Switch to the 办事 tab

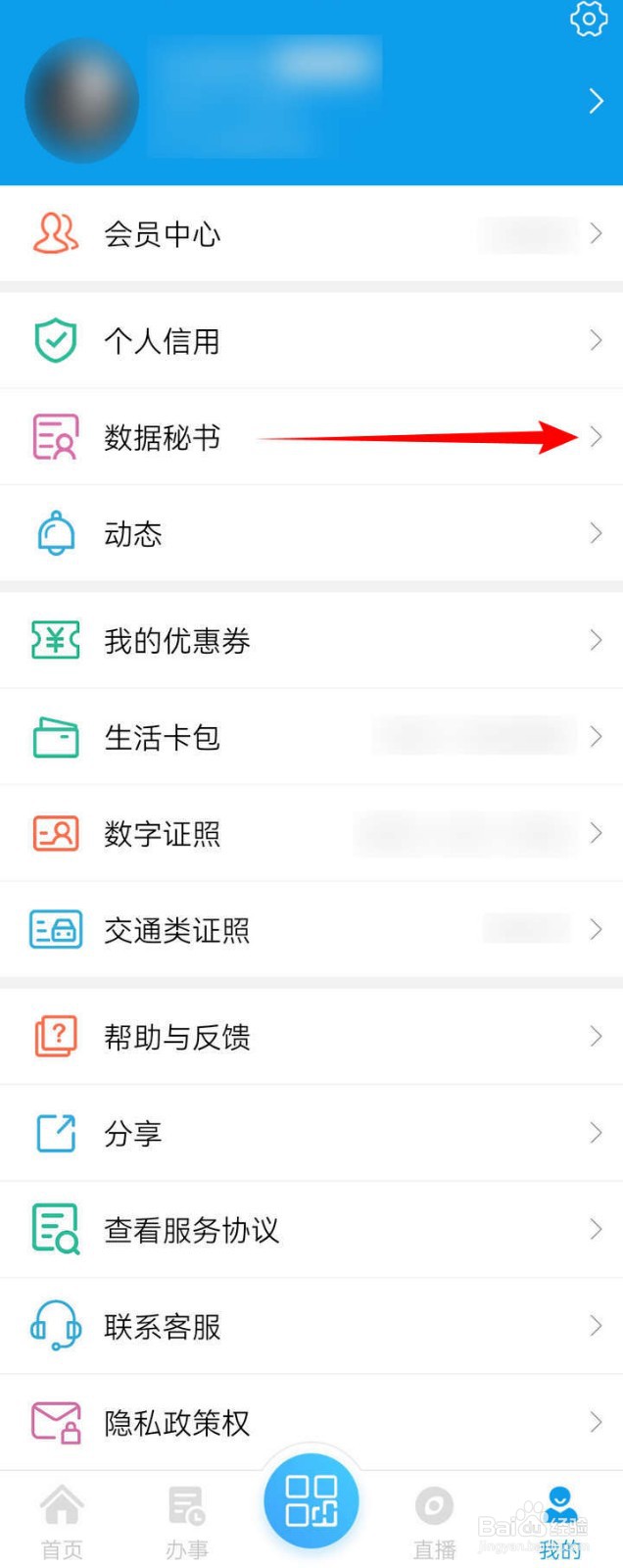[186, 1521]
